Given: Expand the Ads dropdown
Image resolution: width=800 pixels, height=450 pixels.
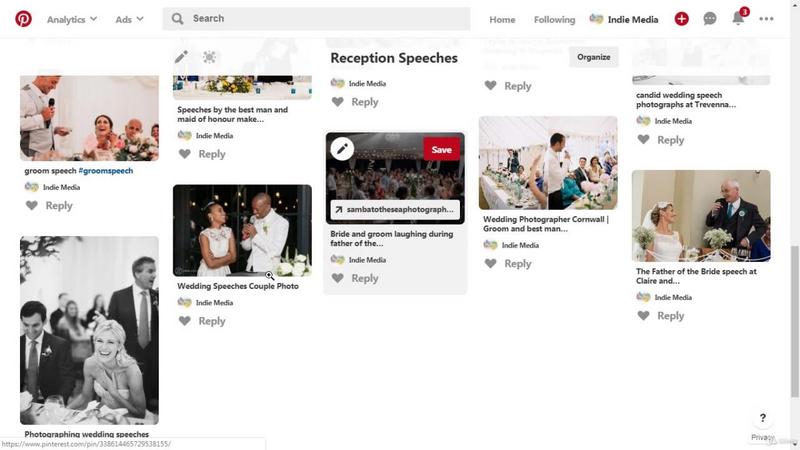Looking at the screenshot, I should coord(129,19).
